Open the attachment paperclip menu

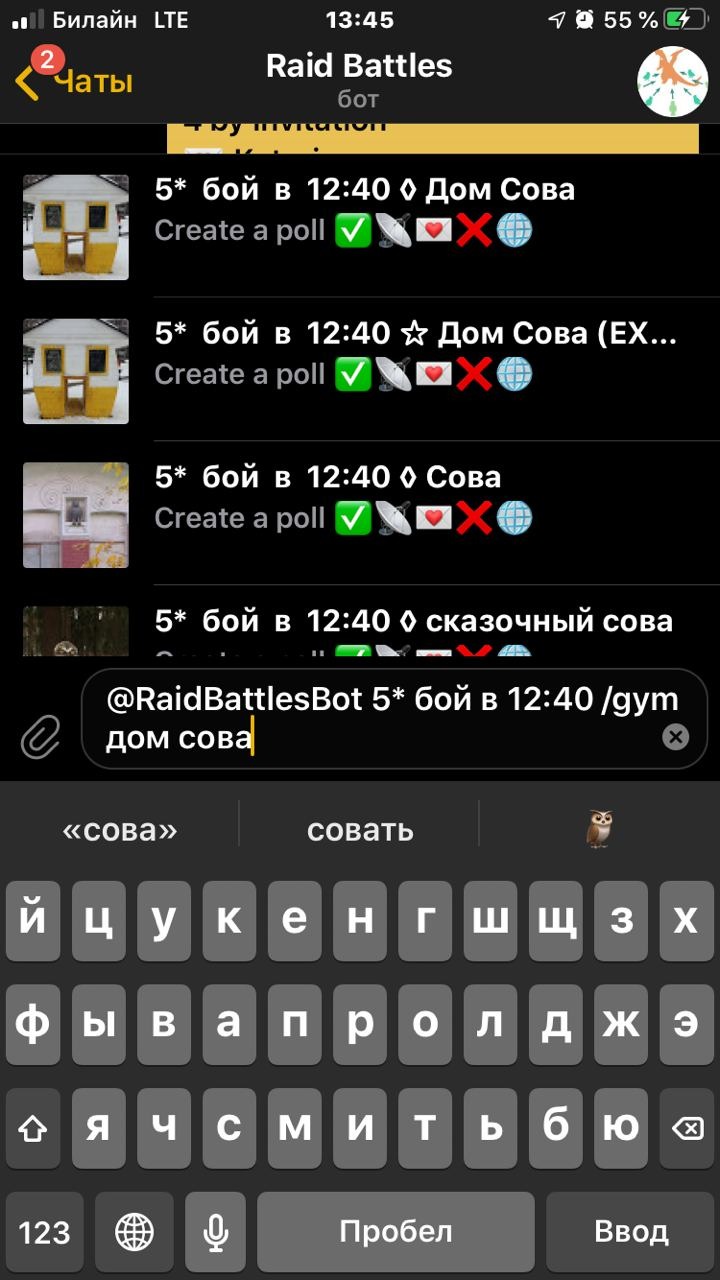pos(40,738)
